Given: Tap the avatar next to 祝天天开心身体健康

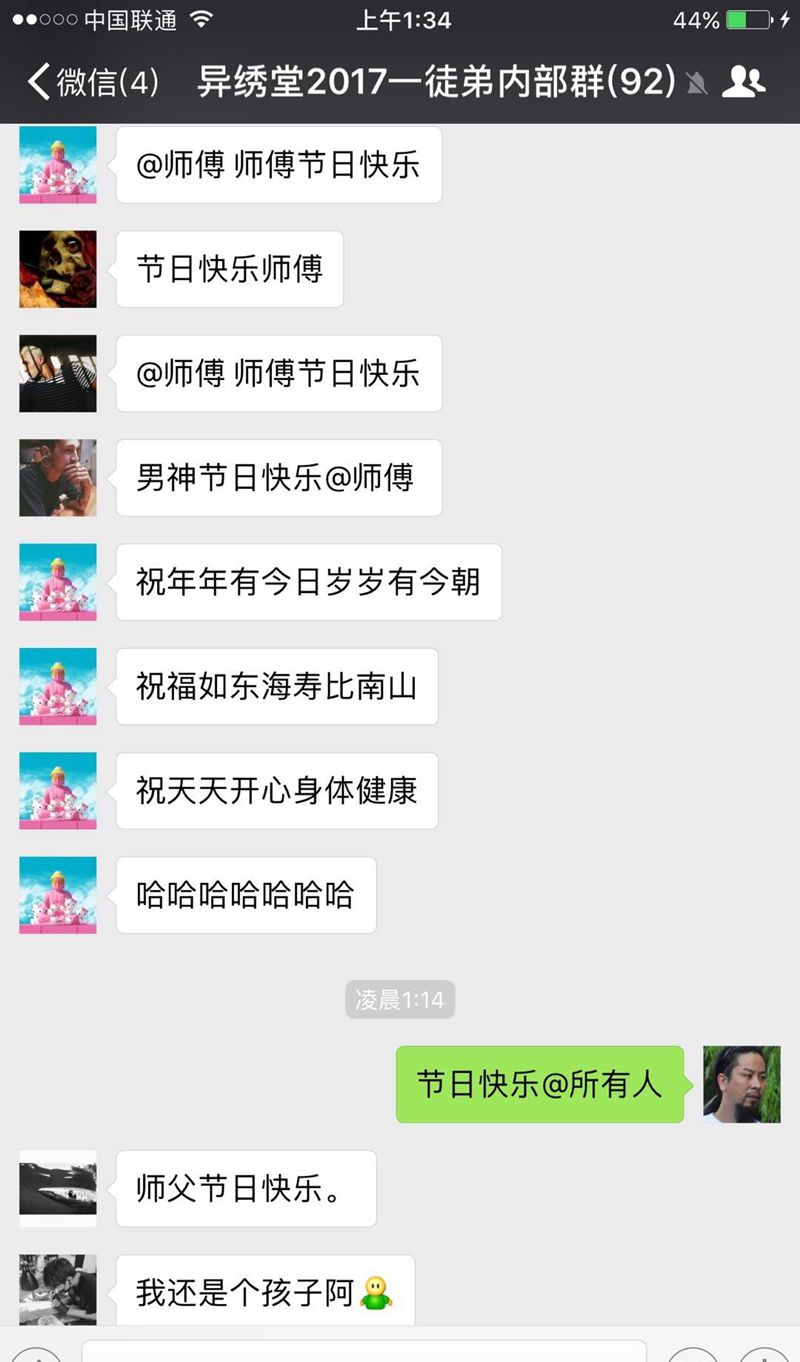Looking at the screenshot, I should [x=58, y=790].
